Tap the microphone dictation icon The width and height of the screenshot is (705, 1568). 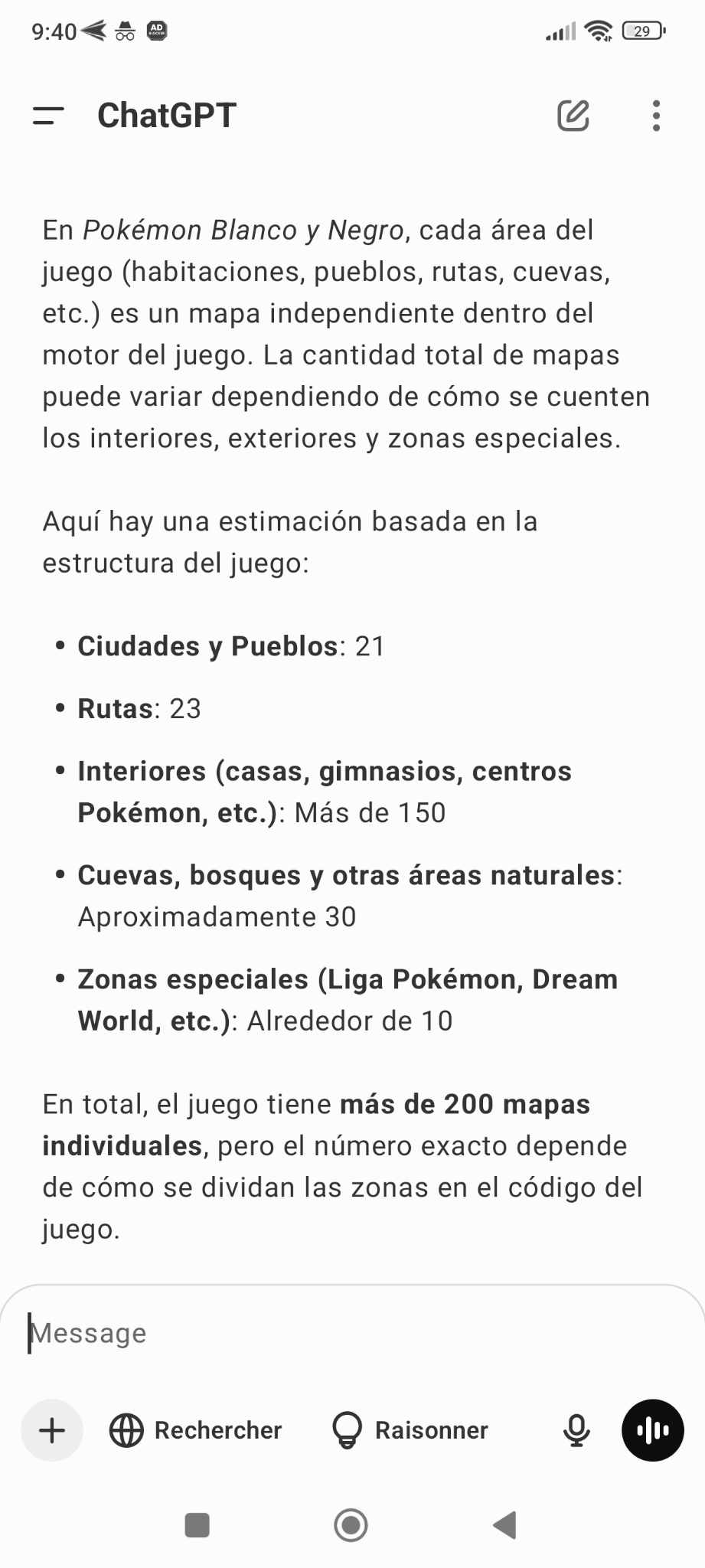pyautogui.click(x=576, y=1430)
